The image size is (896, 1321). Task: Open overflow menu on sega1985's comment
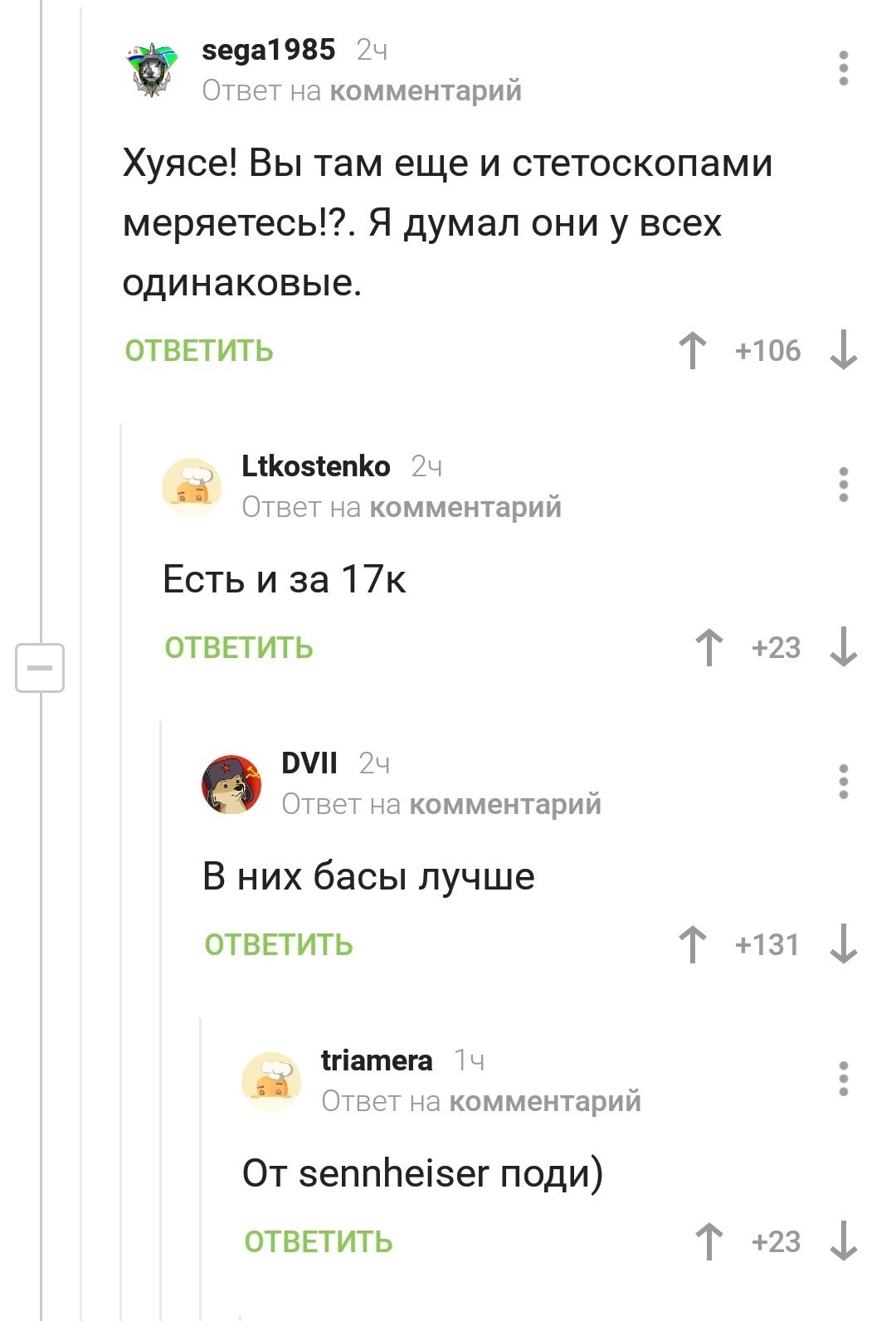[x=843, y=68]
